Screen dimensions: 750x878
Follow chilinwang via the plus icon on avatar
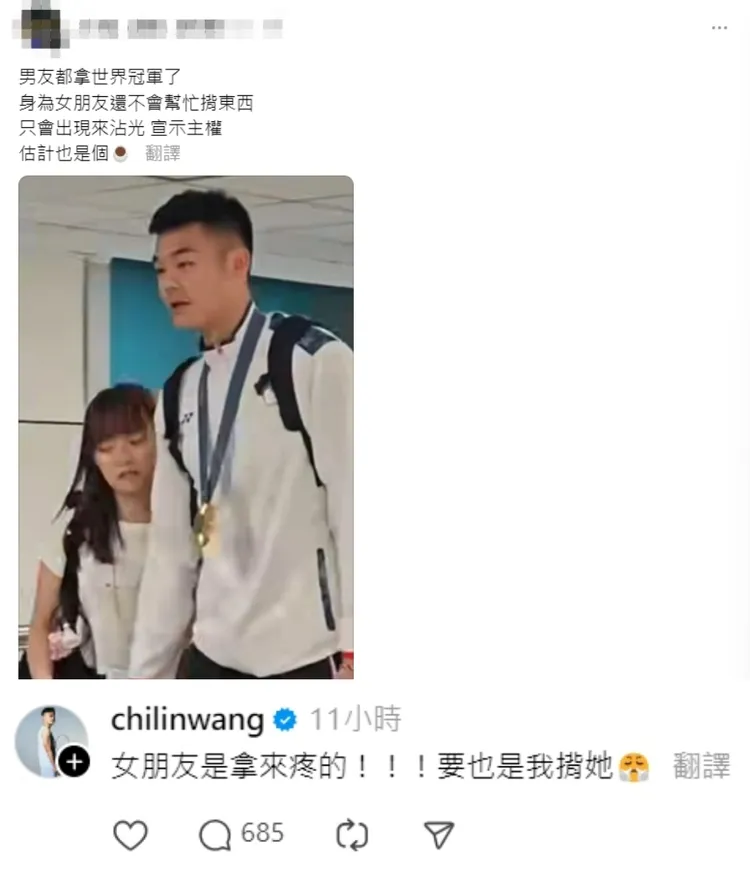[x=75, y=759]
